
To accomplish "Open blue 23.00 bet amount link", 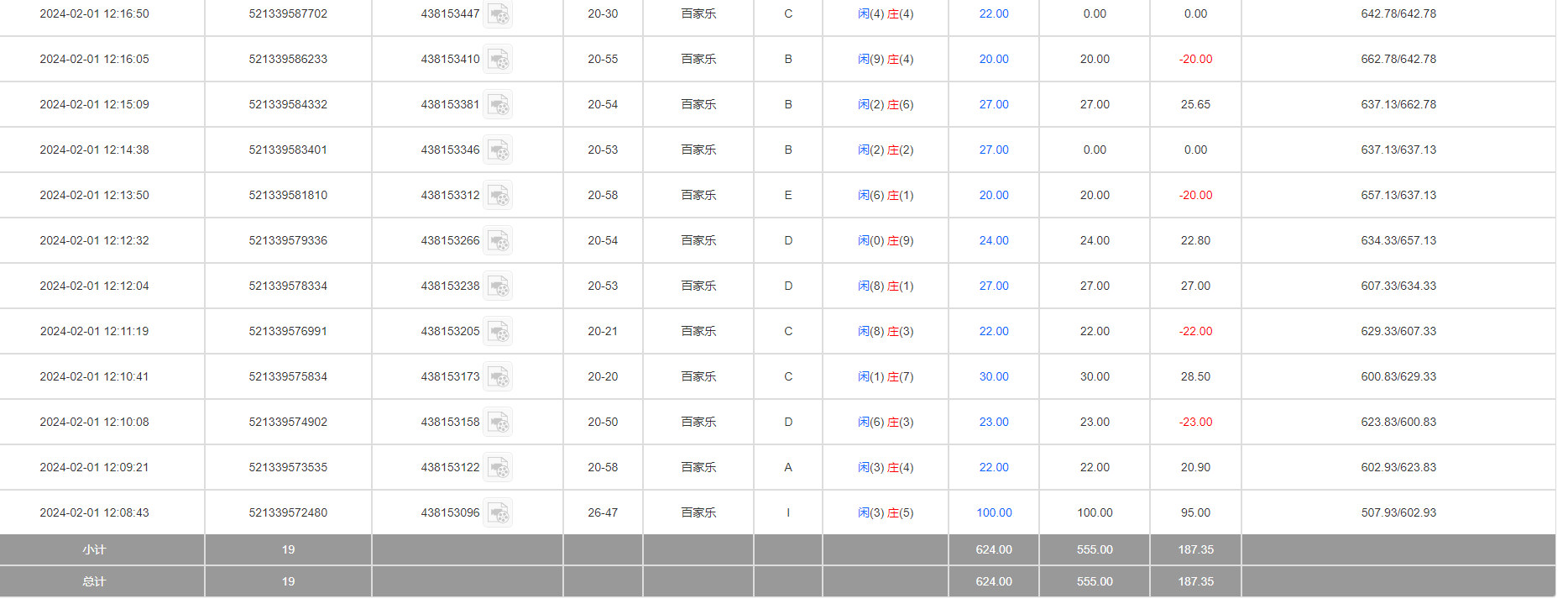I will pos(994,423).
